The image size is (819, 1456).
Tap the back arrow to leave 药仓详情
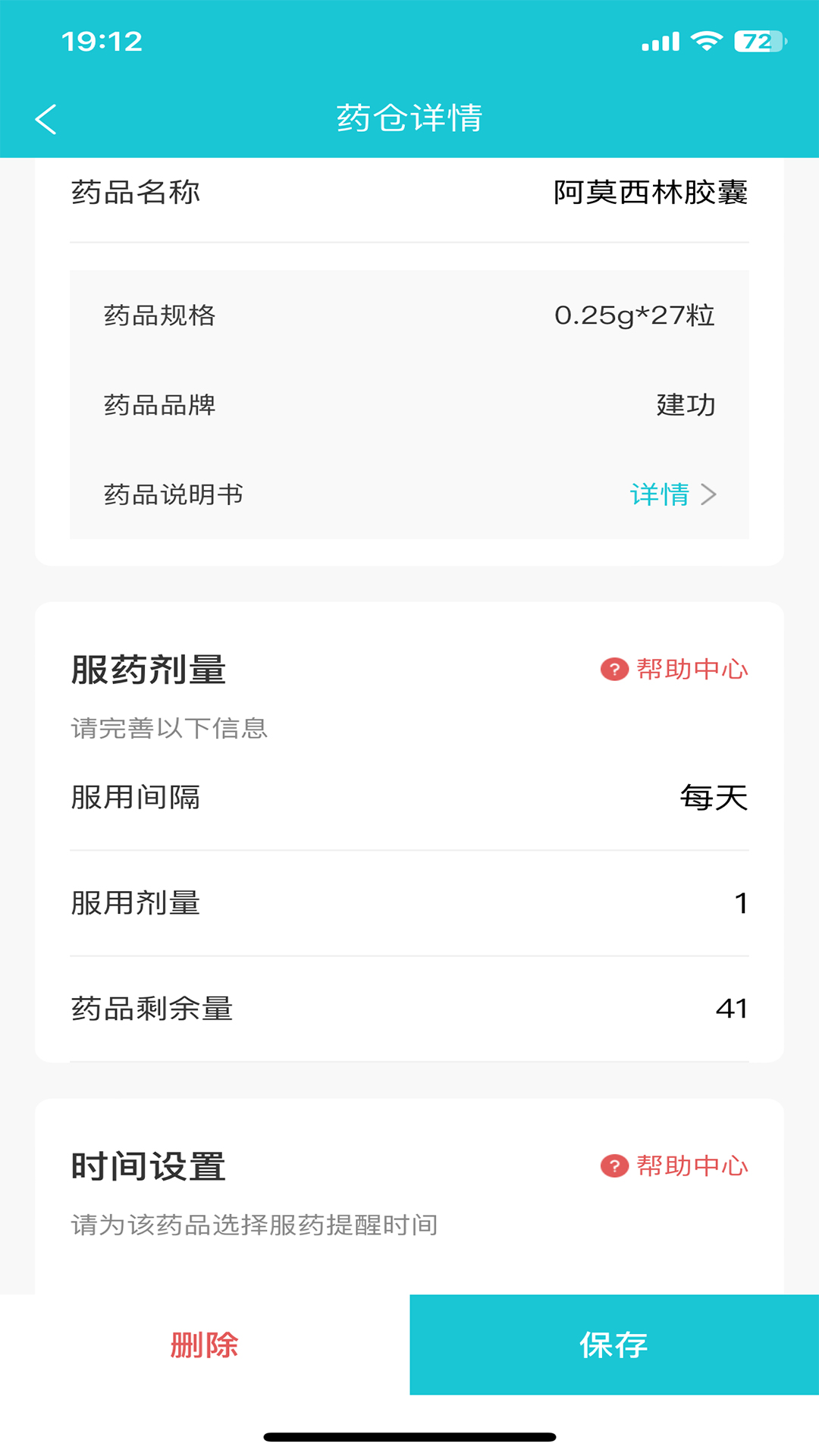(x=47, y=119)
